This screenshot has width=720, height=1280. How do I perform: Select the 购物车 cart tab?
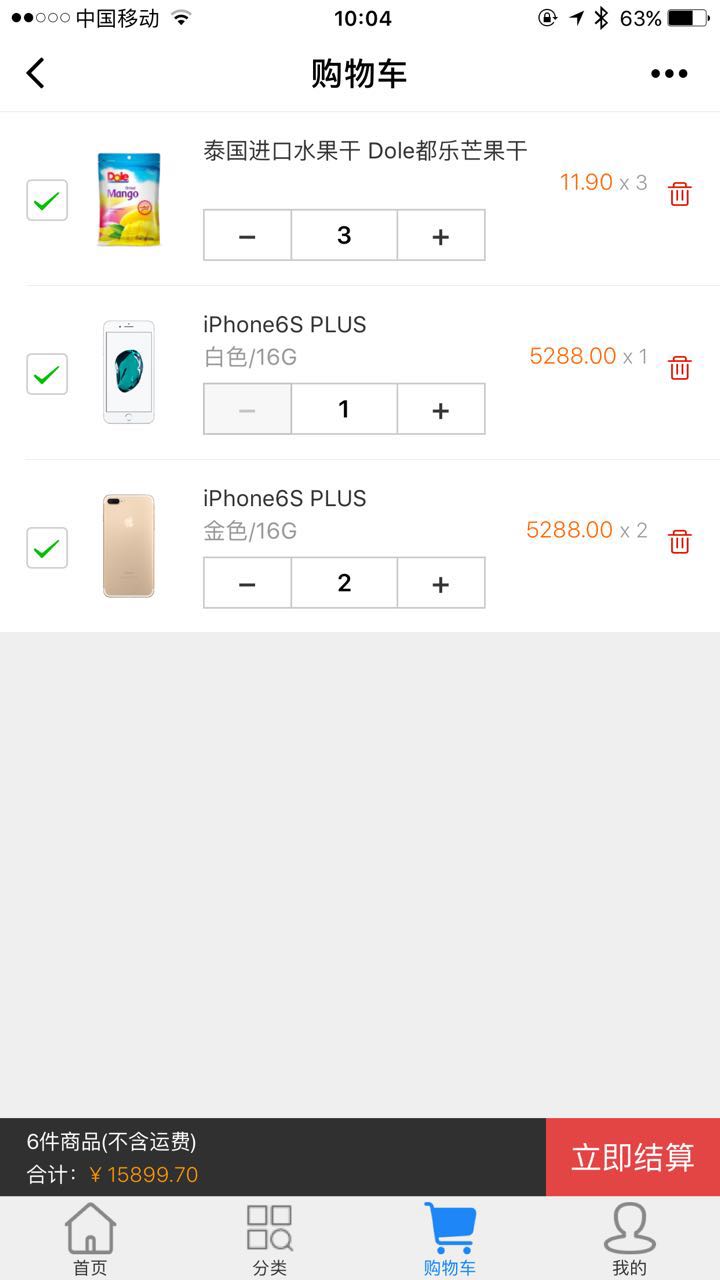pos(450,1240)
